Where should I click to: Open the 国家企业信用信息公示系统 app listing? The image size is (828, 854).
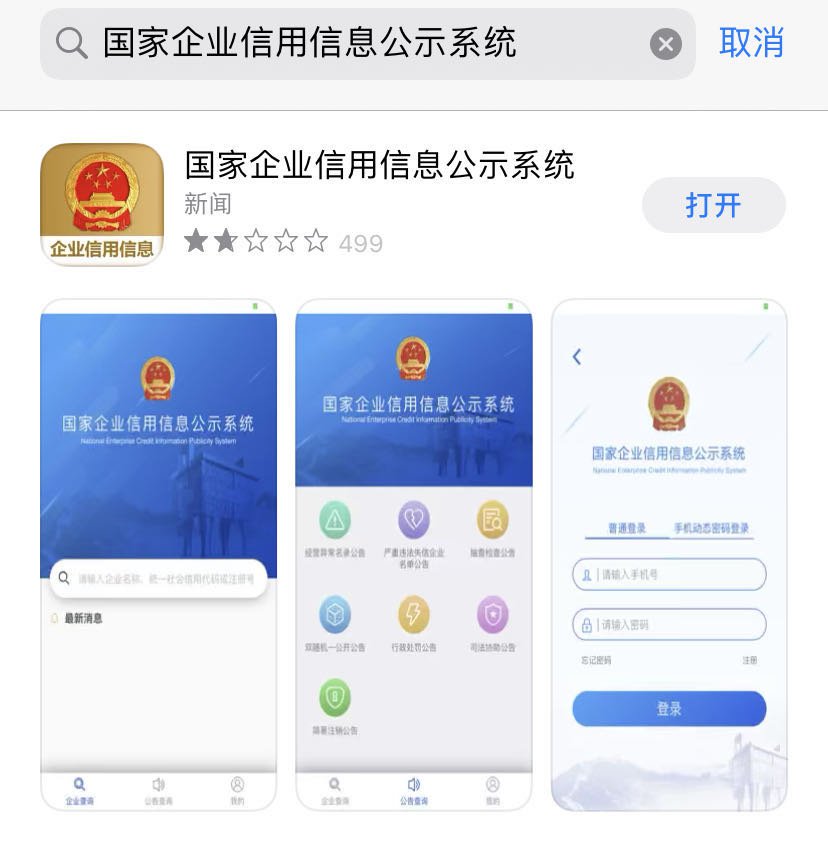380,165
